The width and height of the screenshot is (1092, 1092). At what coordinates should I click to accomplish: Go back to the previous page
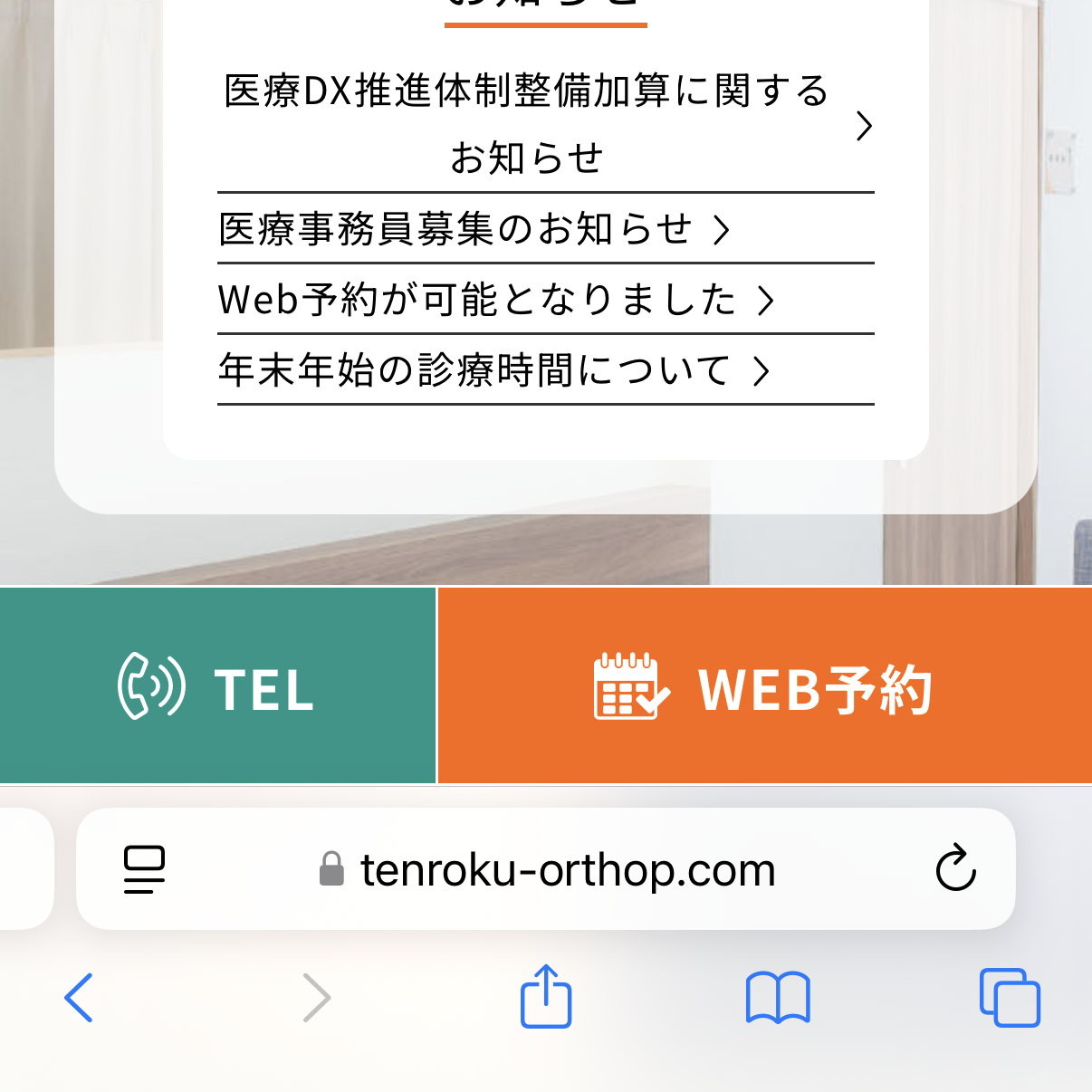pyautogui.click(x=79, y=998)
